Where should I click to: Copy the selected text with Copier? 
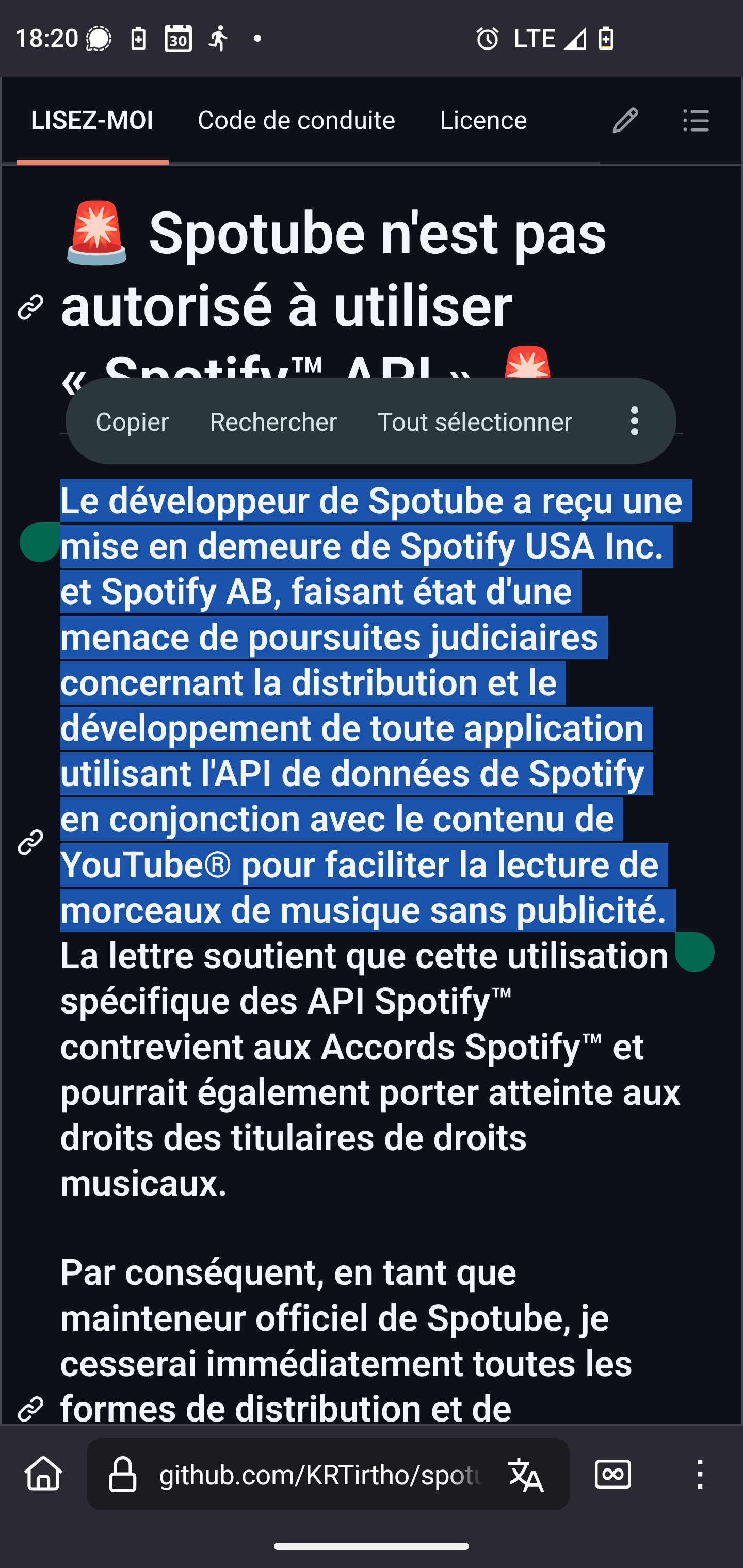click(132, 421)
